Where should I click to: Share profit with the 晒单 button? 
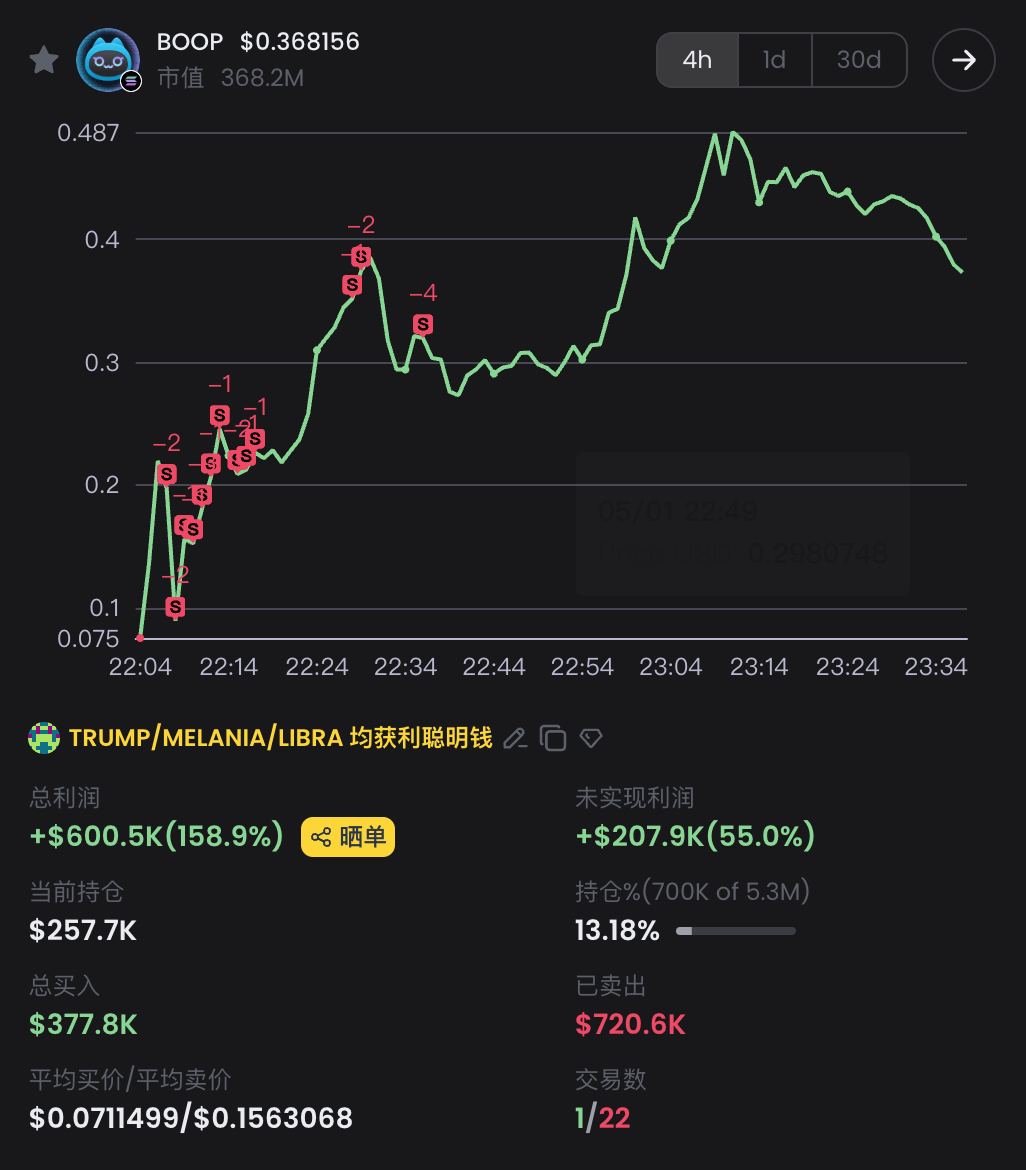click(348, 837)
